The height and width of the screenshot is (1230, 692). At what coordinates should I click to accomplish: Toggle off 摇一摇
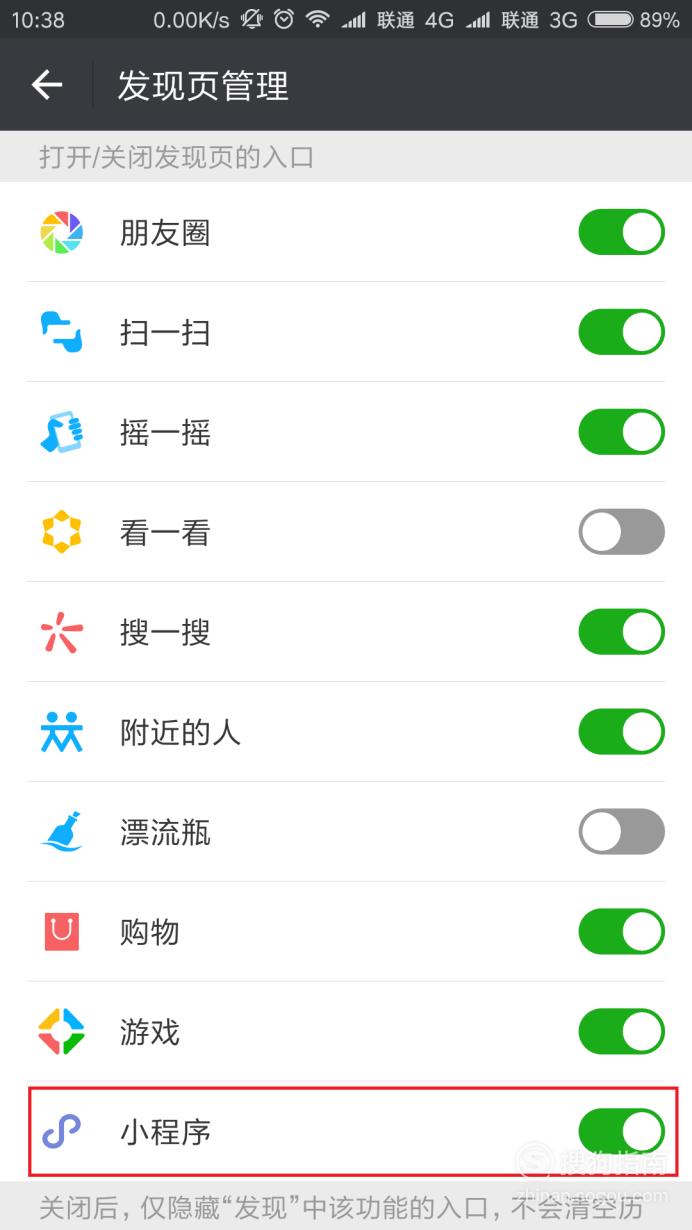[621, 432]
